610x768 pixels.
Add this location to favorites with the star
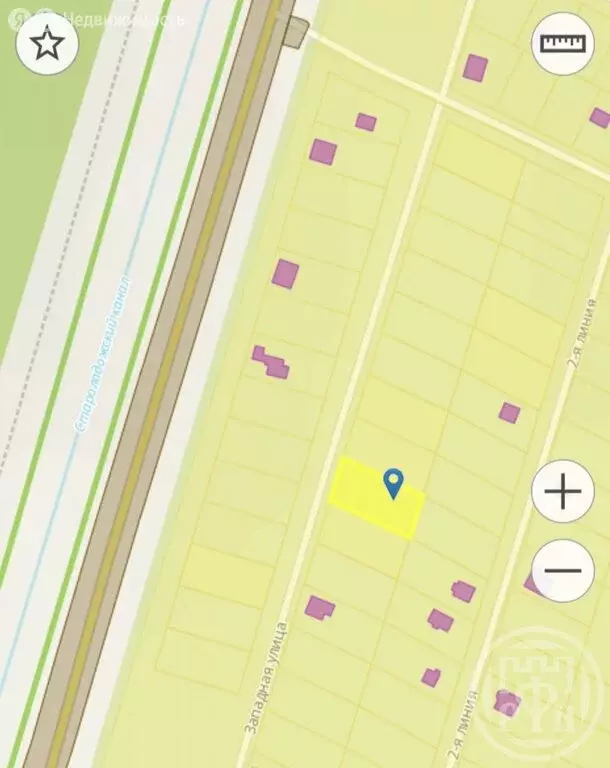pyautogui.click(x=47, y=43)
